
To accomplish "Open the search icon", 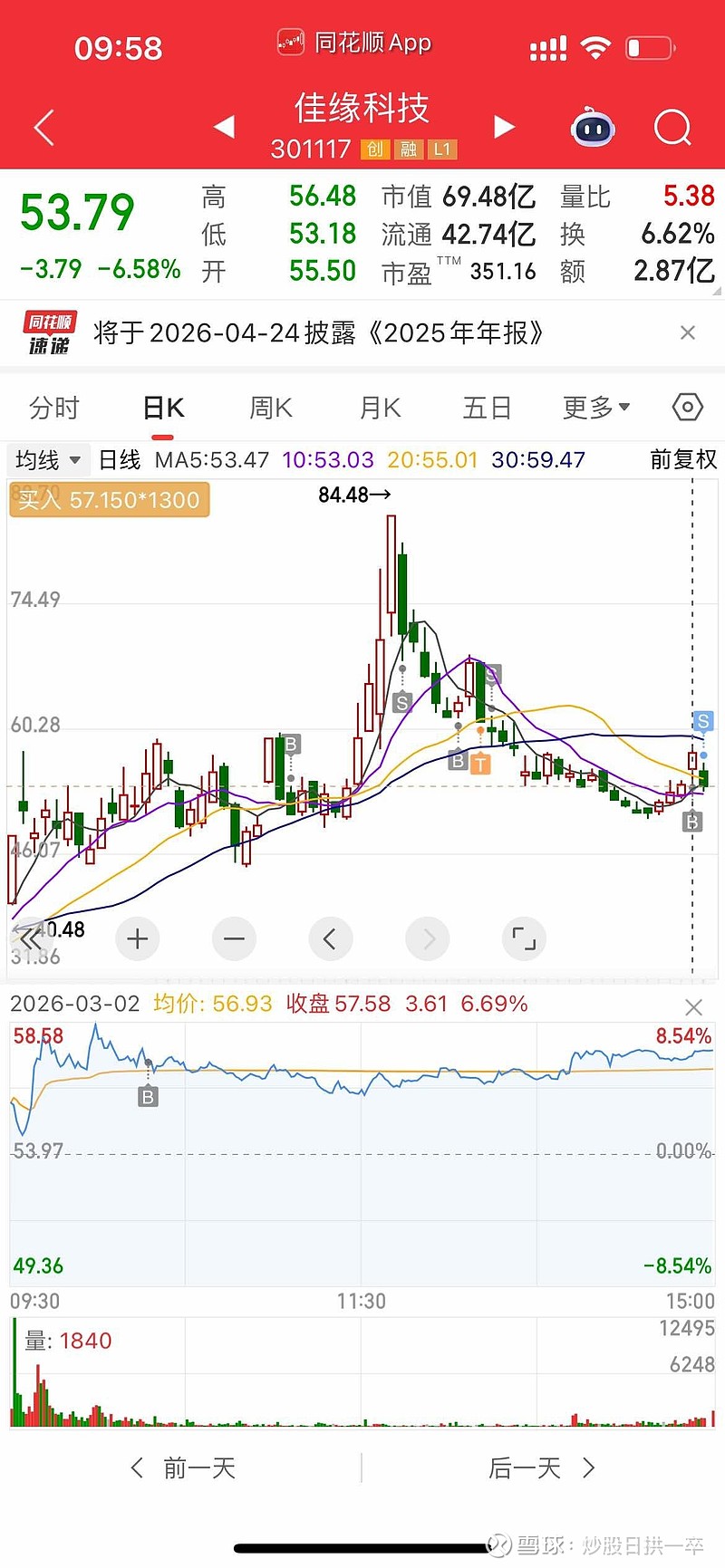I will 672,128.
